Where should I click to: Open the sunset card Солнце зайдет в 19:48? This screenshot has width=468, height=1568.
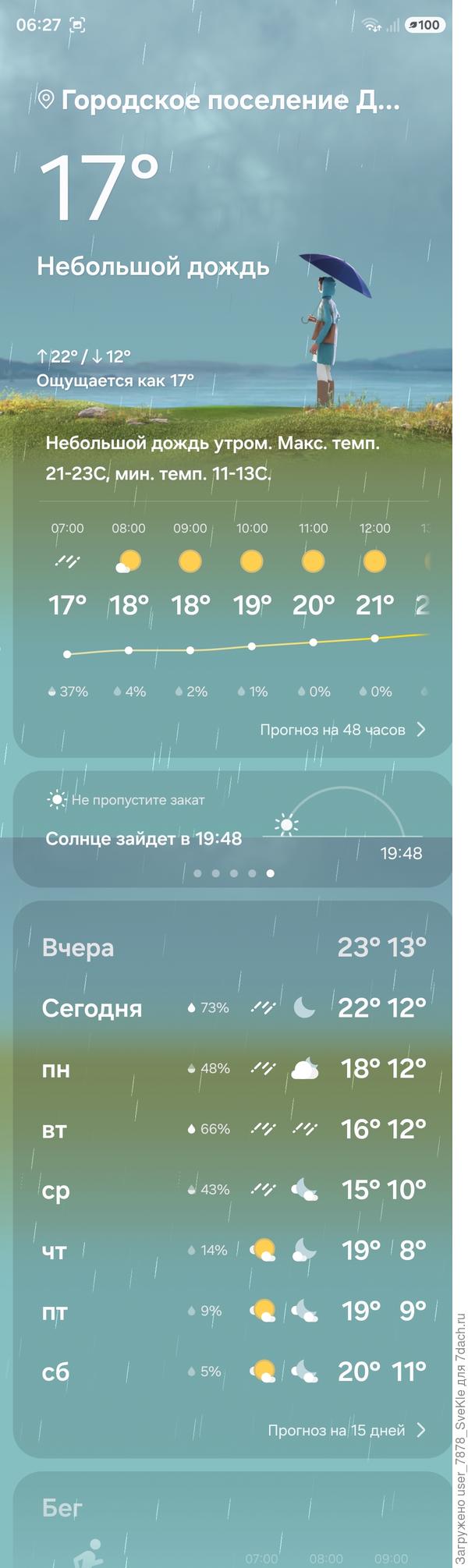[x=232, y=830]
